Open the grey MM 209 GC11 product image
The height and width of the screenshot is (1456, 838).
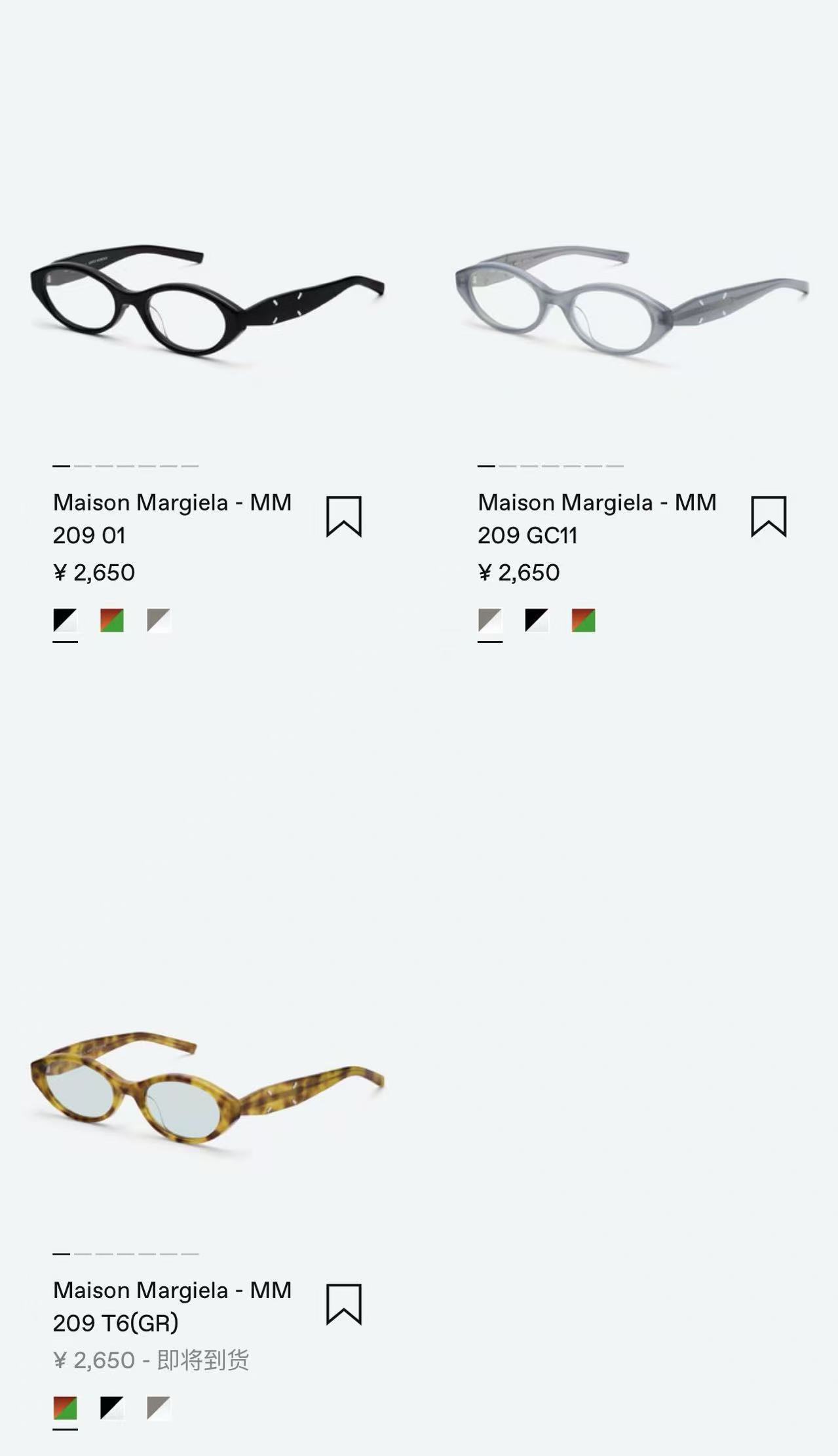tap(631, 301)
